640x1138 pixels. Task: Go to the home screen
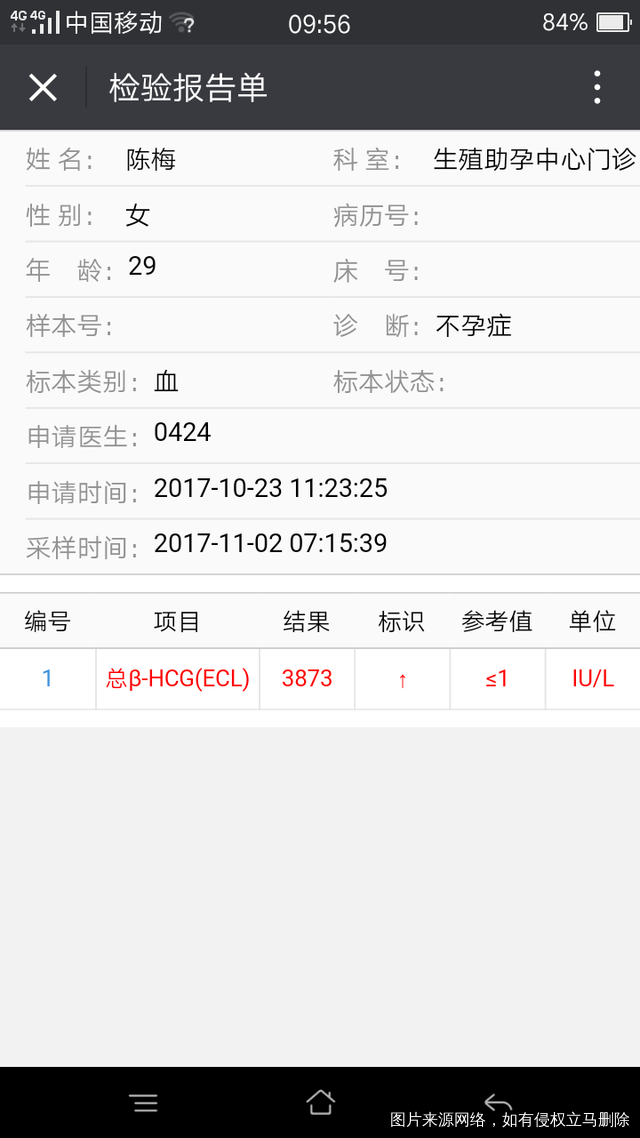320,1102
